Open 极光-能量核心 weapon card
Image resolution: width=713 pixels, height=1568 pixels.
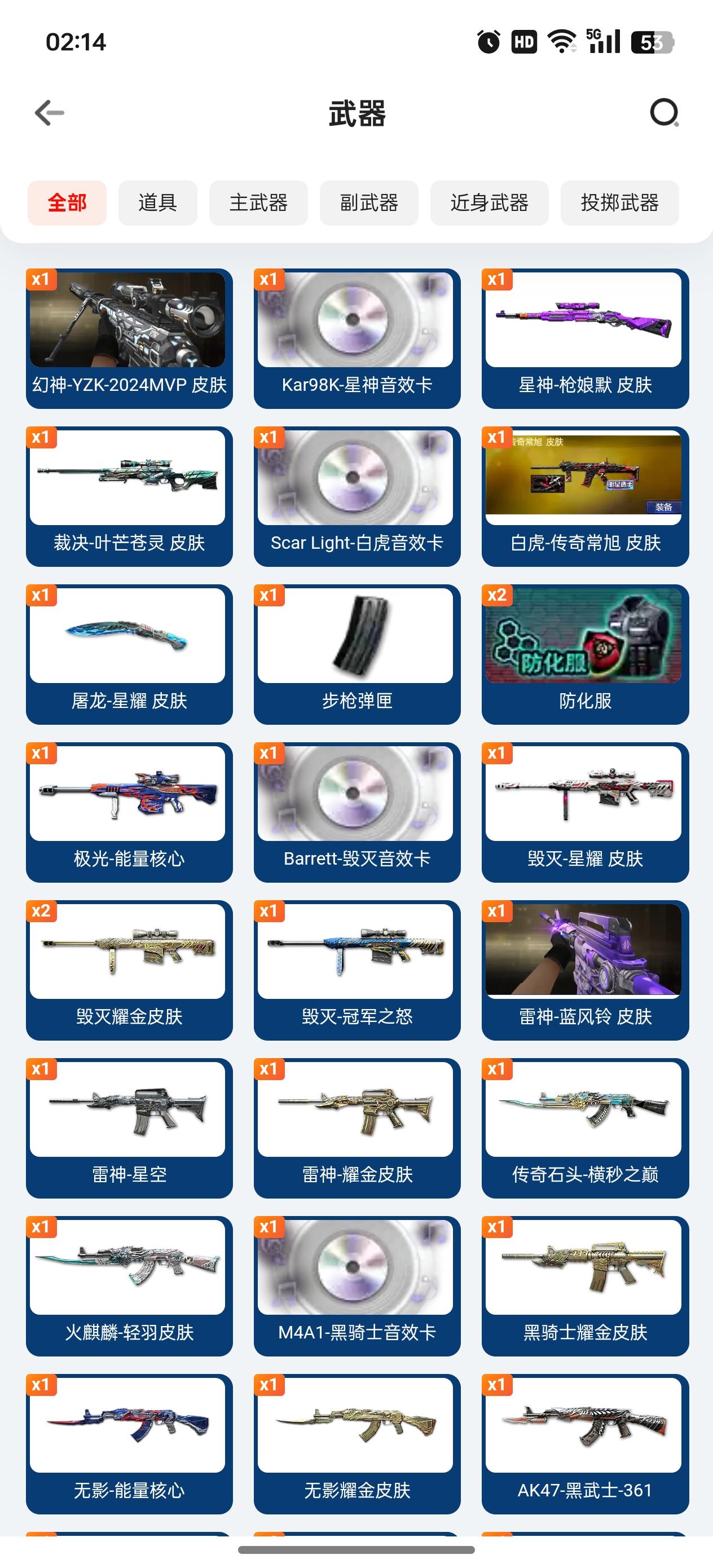129,812
